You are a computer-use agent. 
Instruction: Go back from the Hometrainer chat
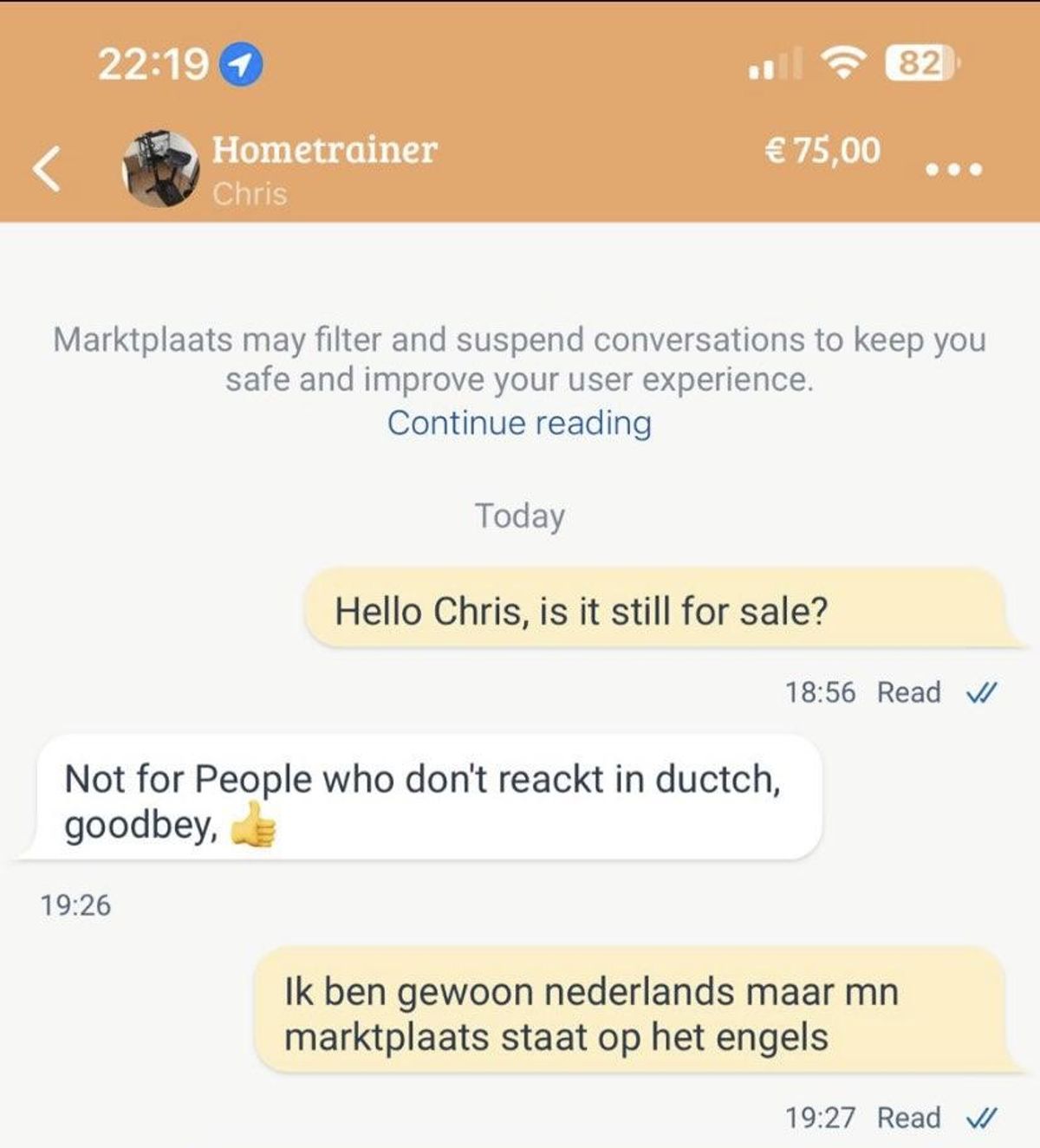pyautogui.click(x=48, y=168)
